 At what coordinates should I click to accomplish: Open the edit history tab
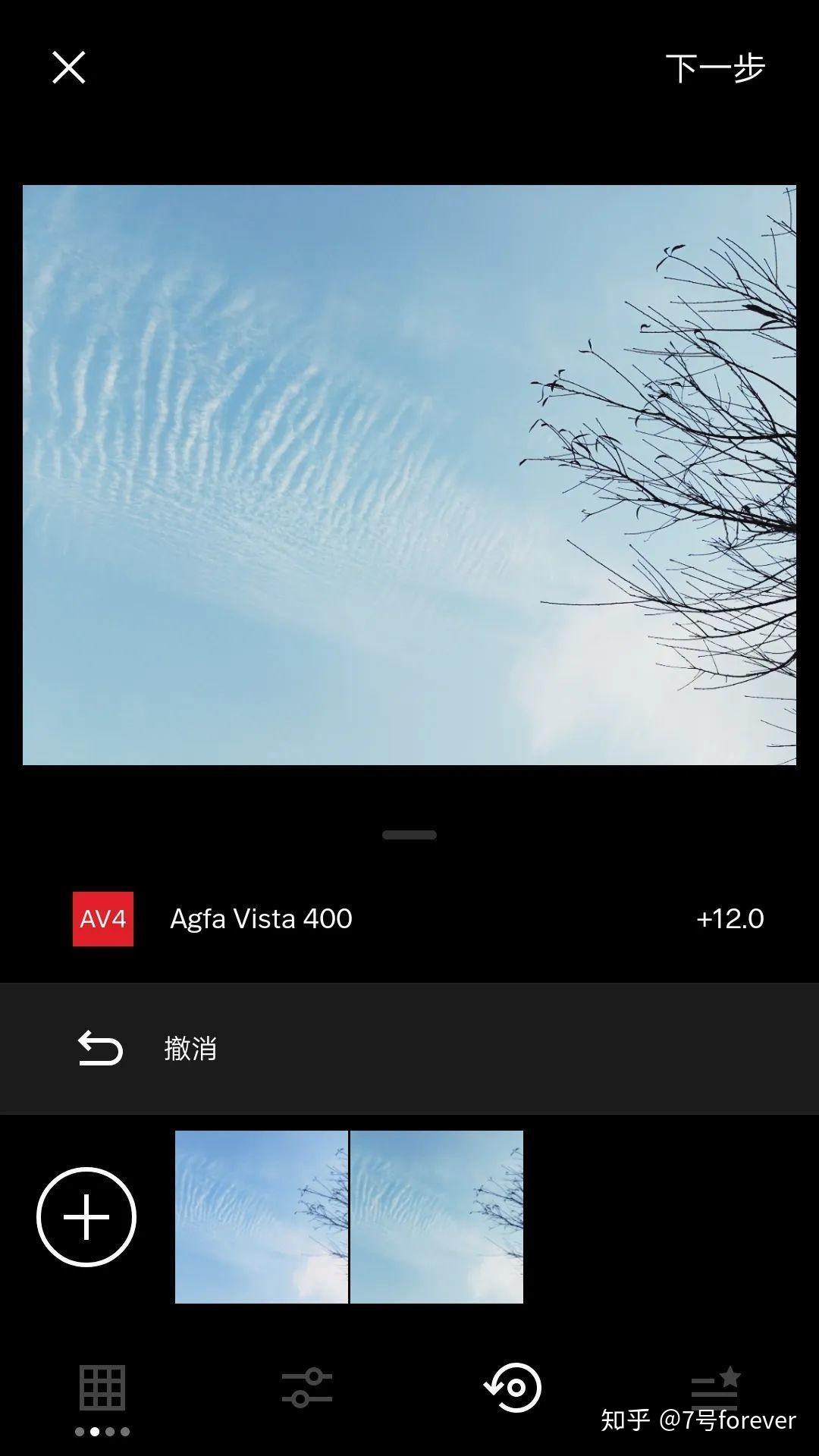[513, 1389]
